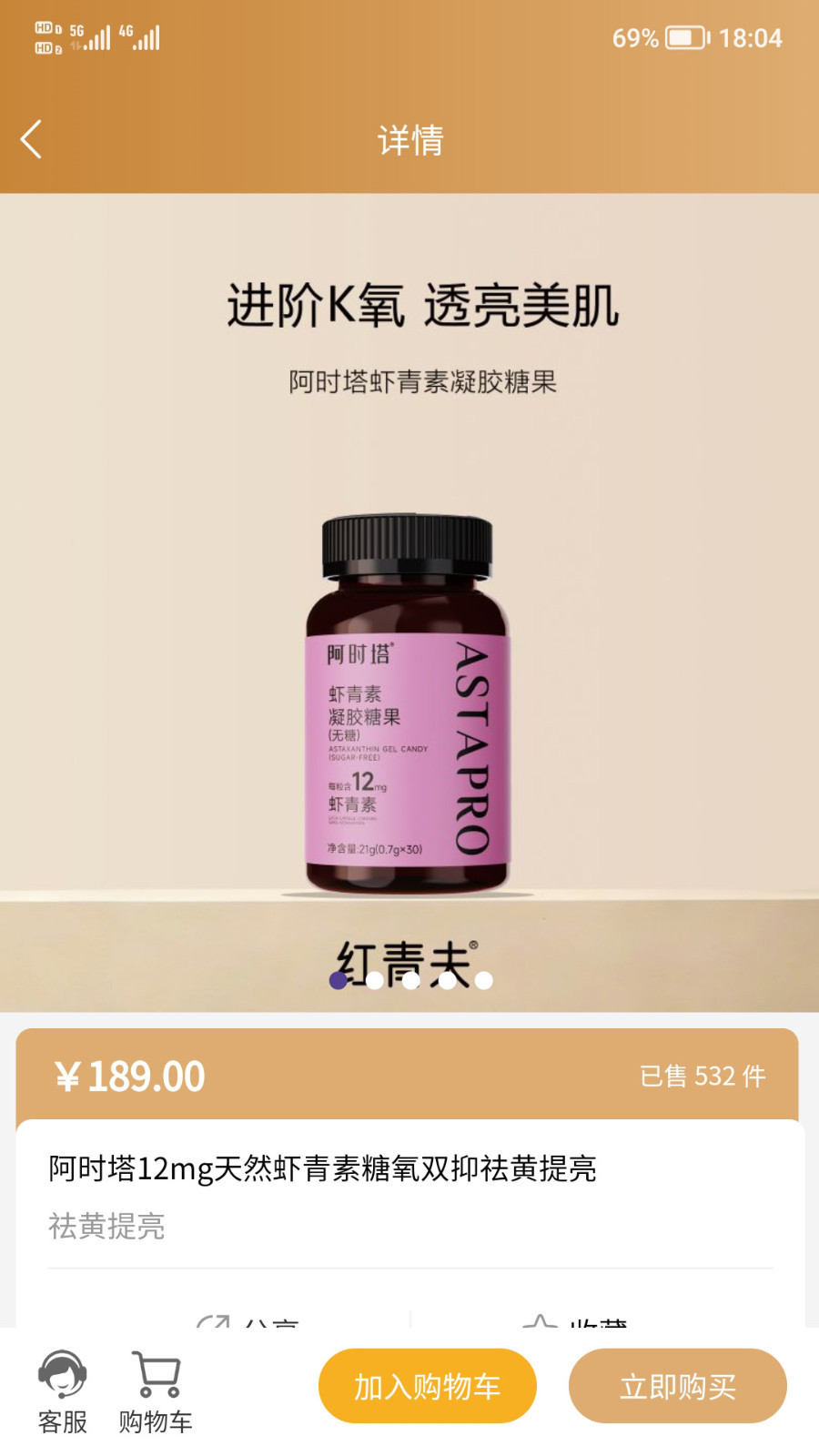Select the third carousel dot
This screenshot has width=819, height=1456.
409,980
